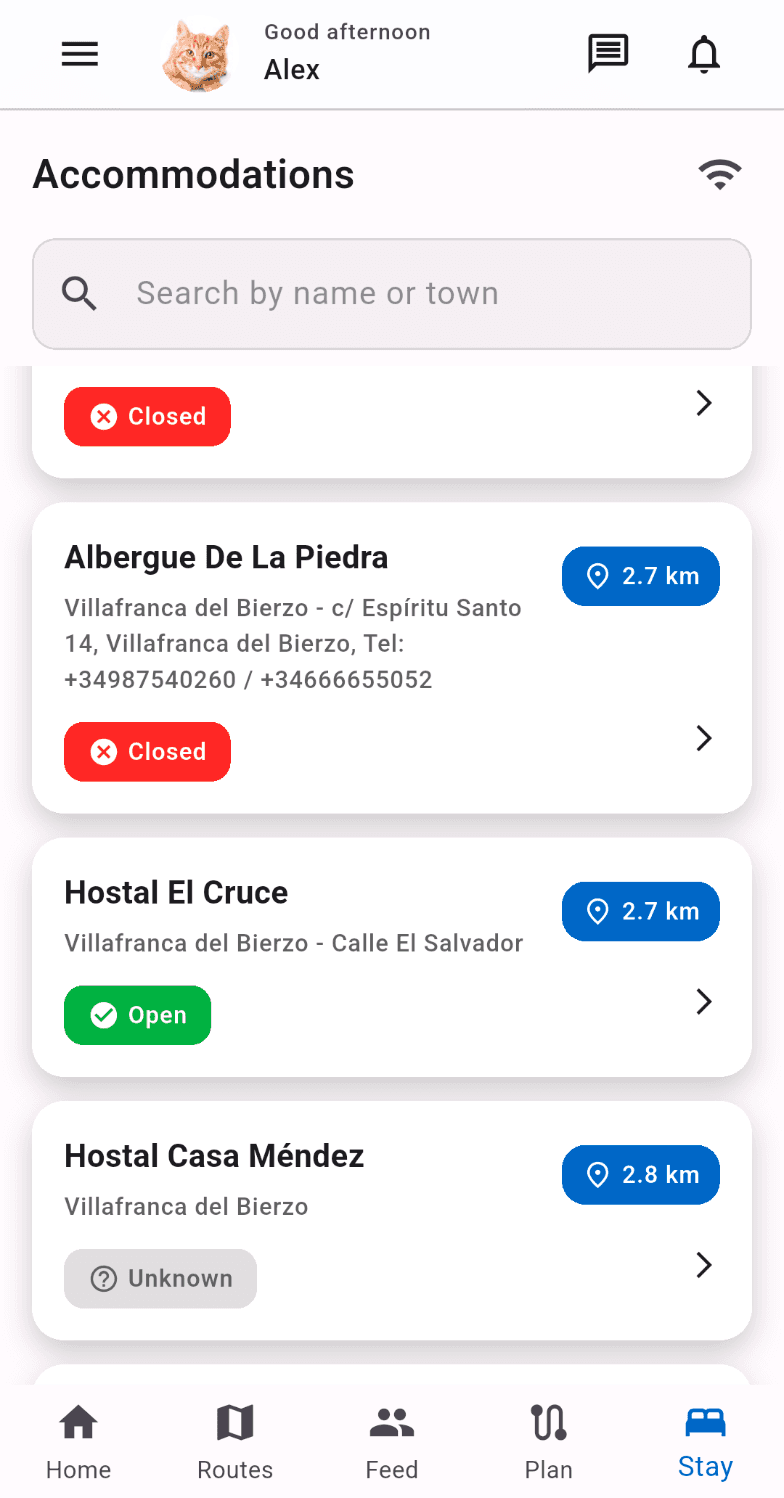Tap Alex's cat profile avatar

(x=196, y=55)
